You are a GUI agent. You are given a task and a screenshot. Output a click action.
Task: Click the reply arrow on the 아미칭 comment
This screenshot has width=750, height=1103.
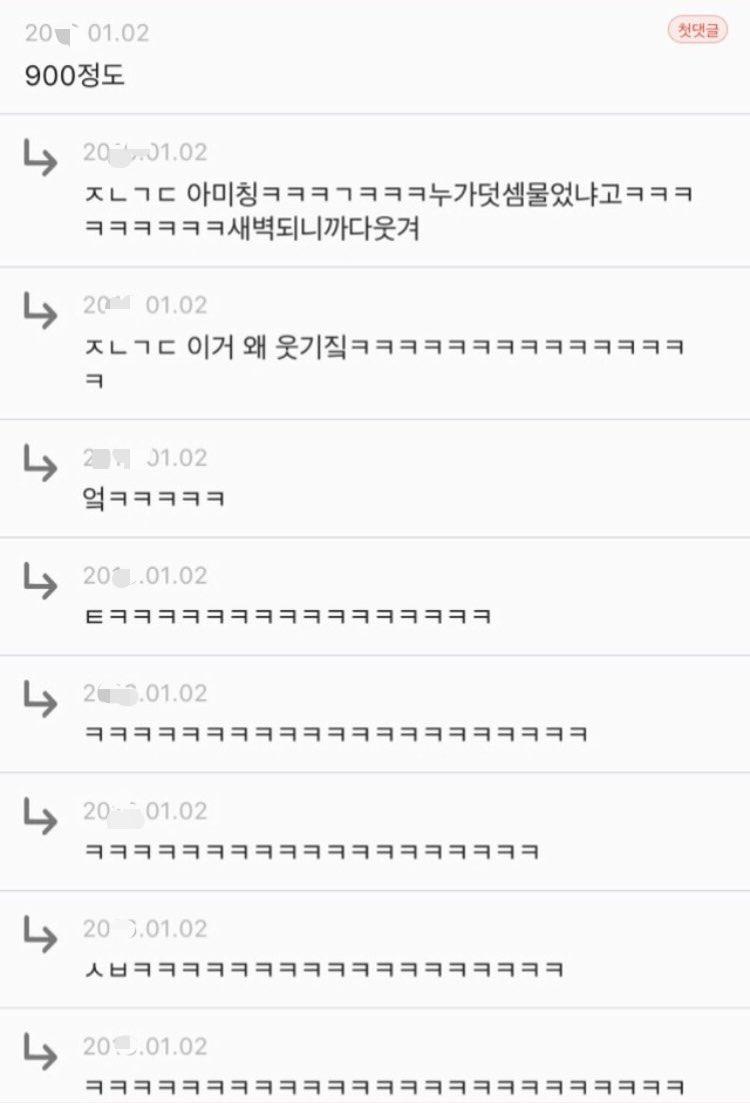[x=40, y=160]
